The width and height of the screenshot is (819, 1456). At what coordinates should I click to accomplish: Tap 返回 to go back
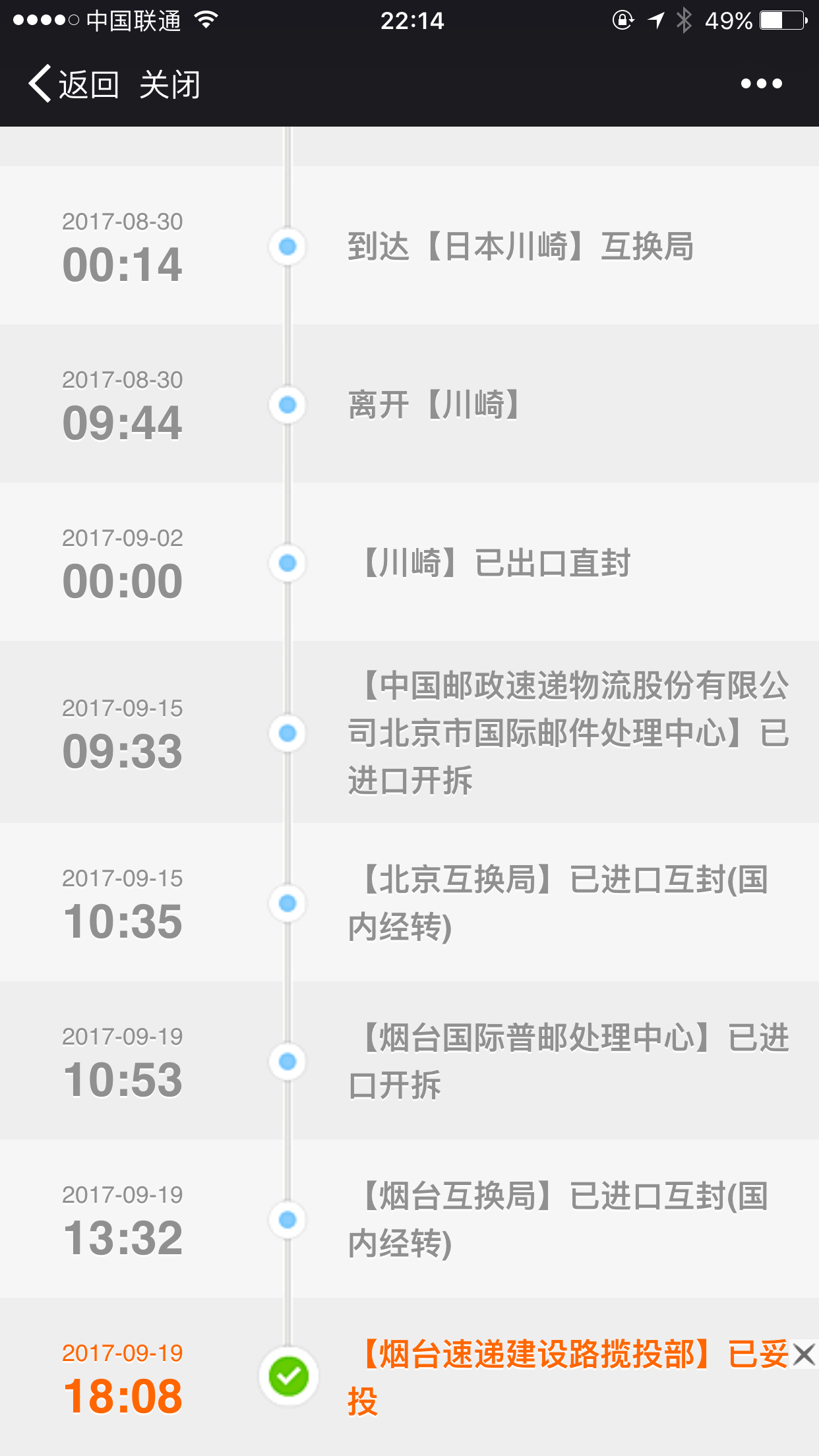point(73,84)
